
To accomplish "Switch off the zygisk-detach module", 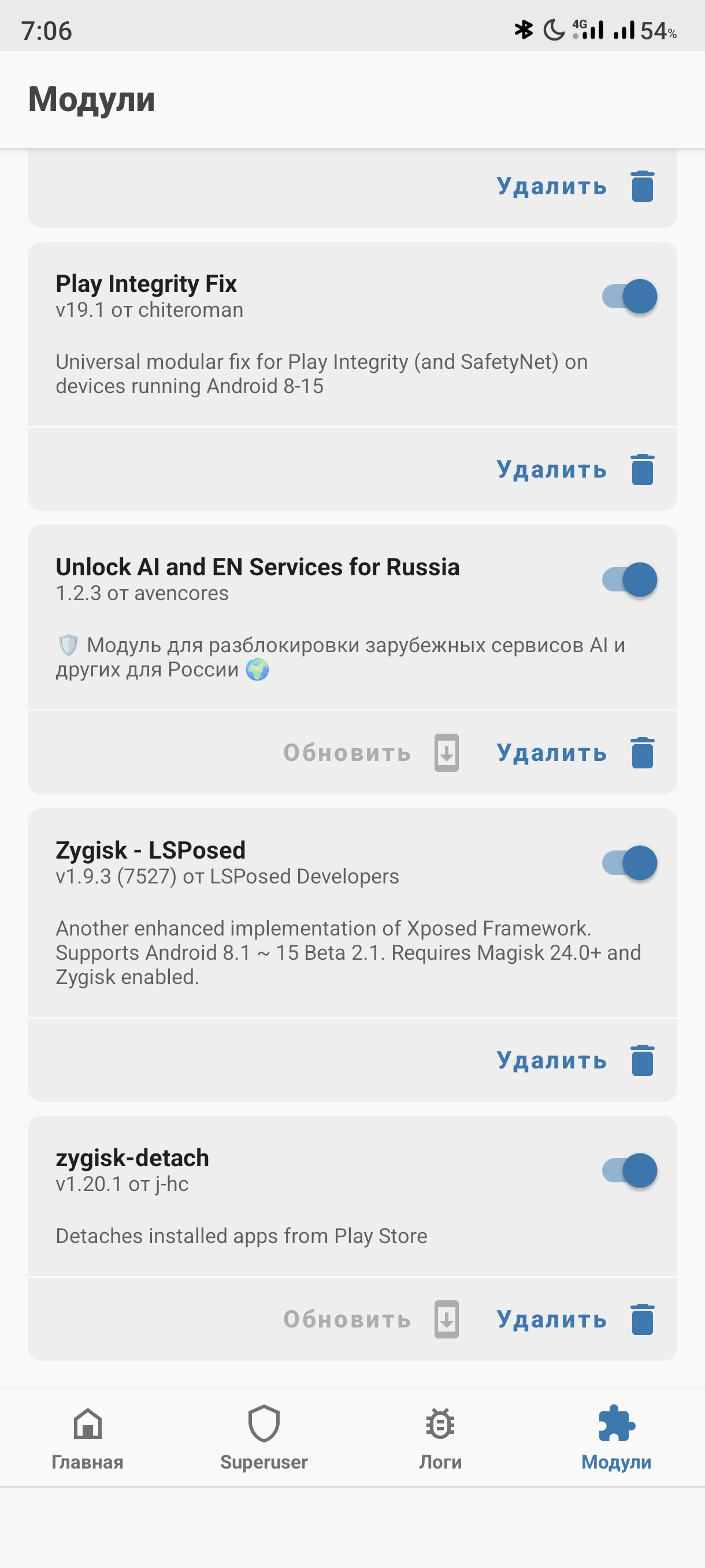I will [x=629, y=1170].
